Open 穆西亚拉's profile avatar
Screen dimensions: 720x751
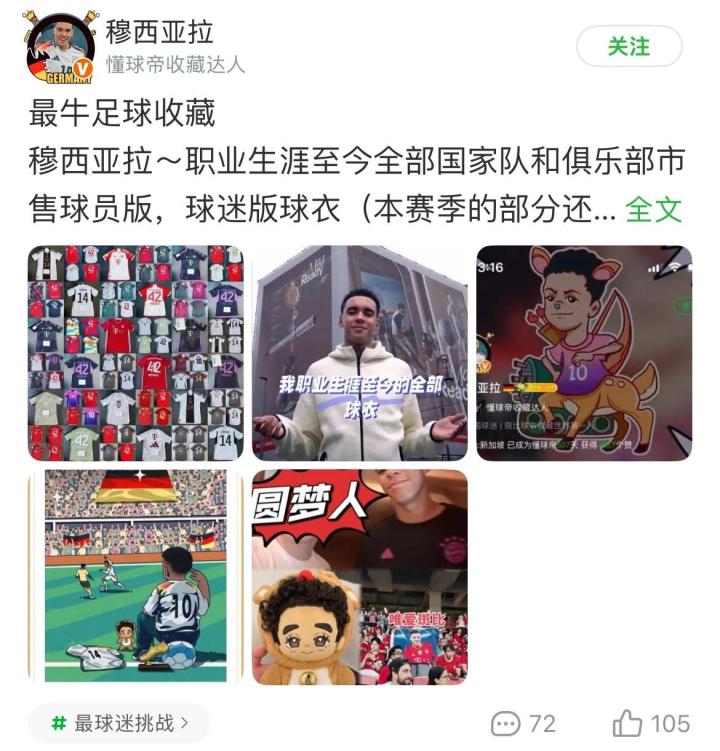coord(60,47)
